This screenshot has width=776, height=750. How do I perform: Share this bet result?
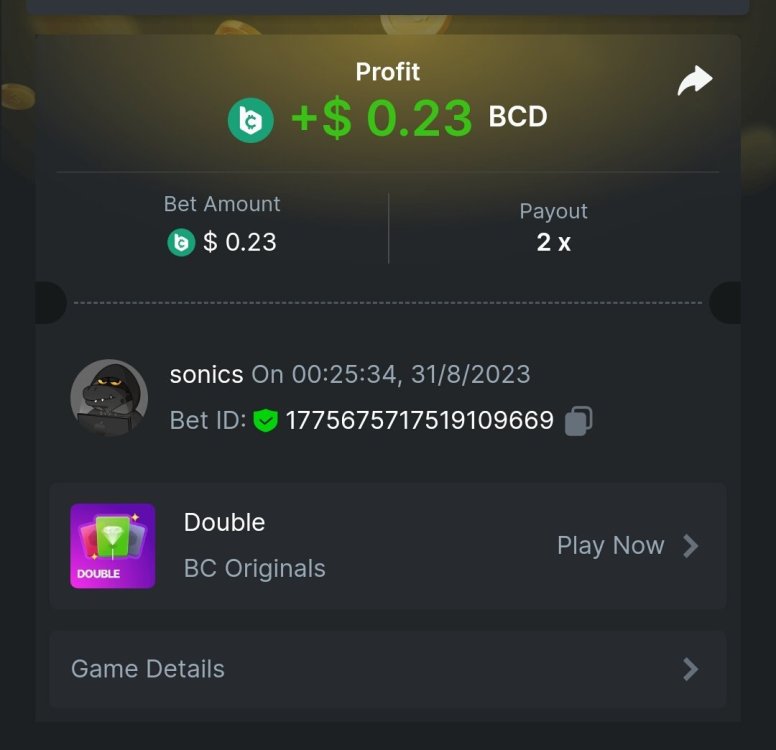pyautogui.click(x=694, y=81)
